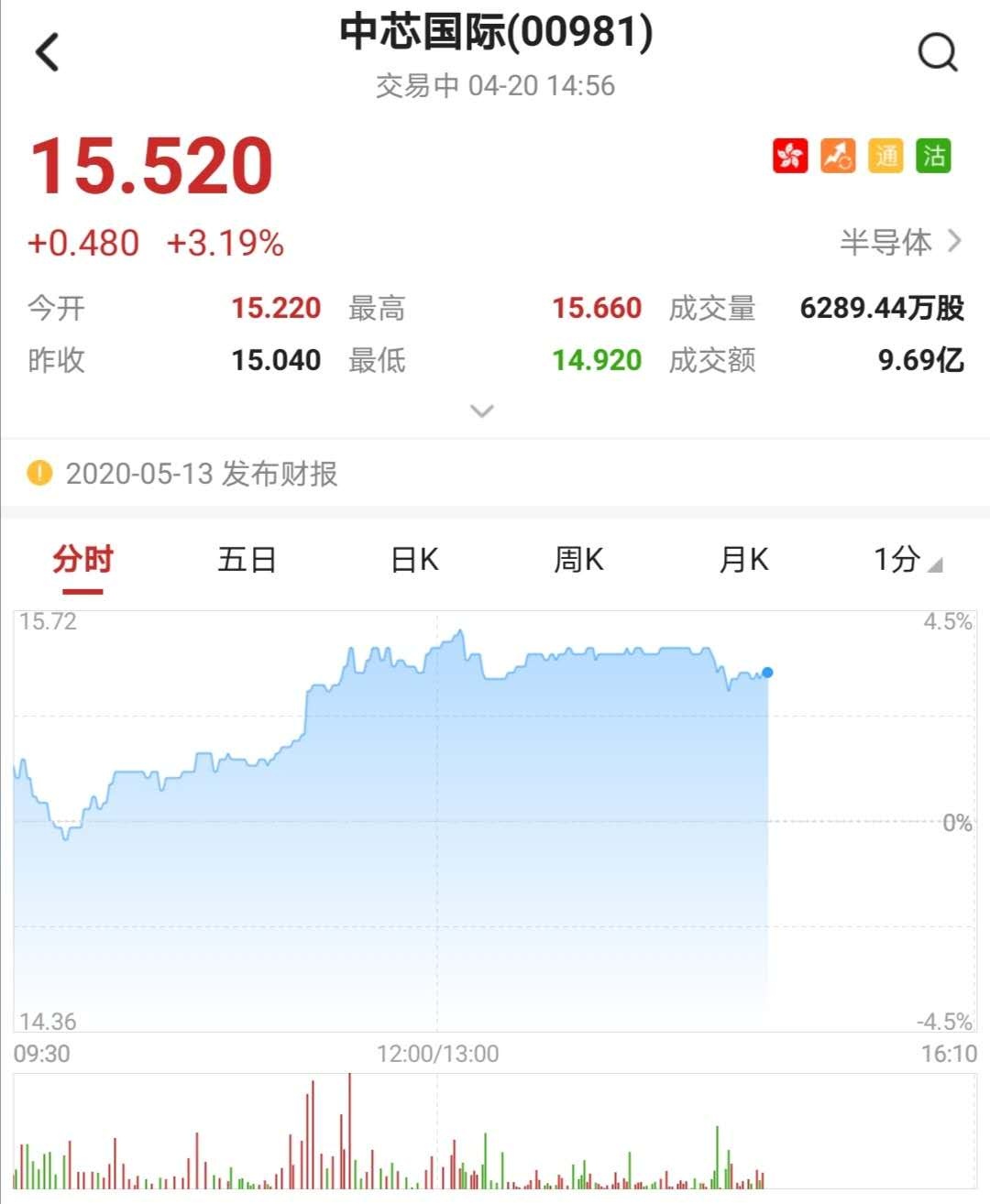This screenshot has width=990, height=1204.
Task: Go back using the top-left arrow
Action: tap(48, 52)
